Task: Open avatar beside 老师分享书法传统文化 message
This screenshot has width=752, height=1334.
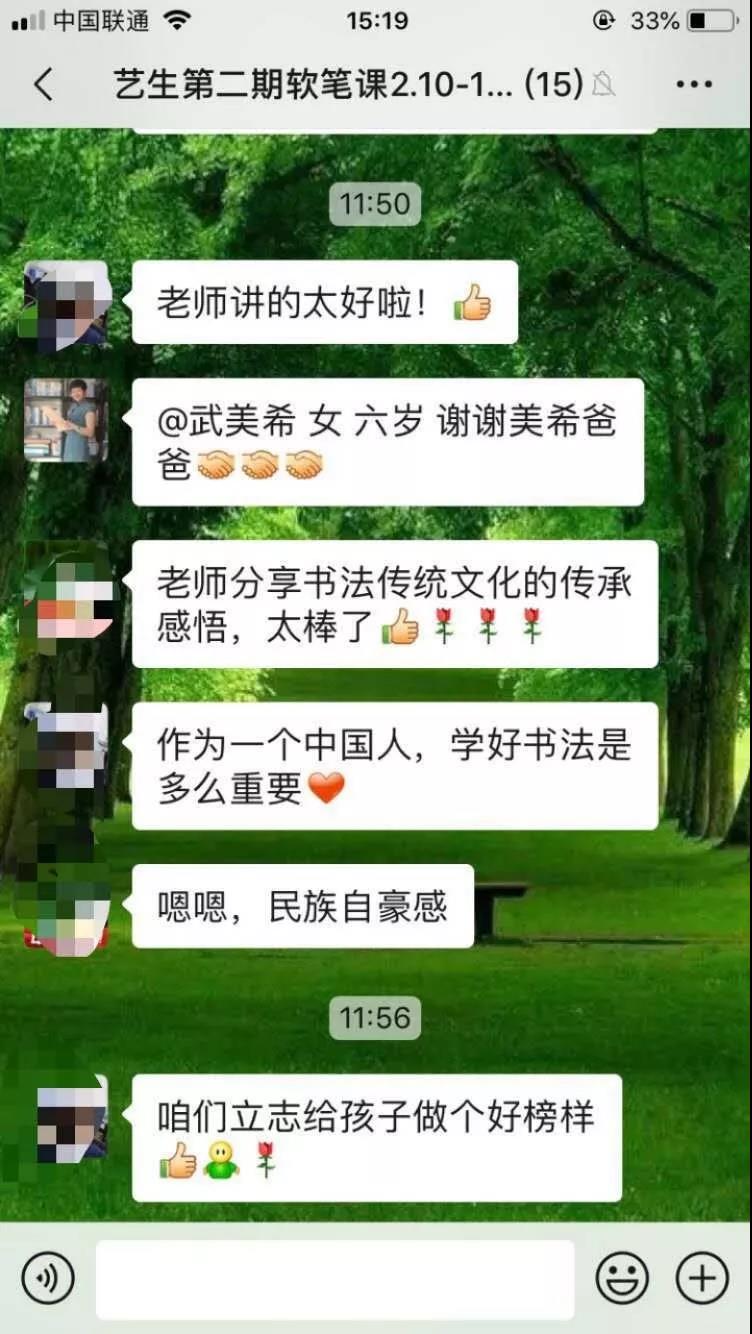Action: (x=66, y=584)
